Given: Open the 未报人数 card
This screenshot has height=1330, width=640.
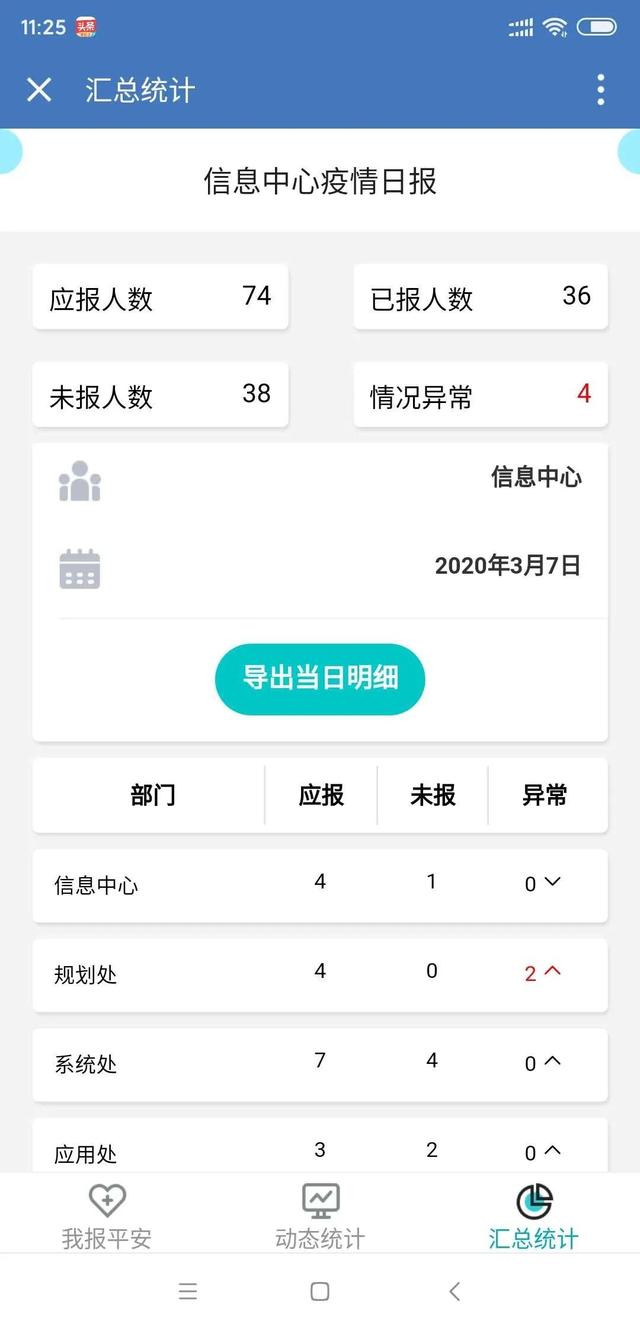Looking at the screenshot, I should coord(160,396).
